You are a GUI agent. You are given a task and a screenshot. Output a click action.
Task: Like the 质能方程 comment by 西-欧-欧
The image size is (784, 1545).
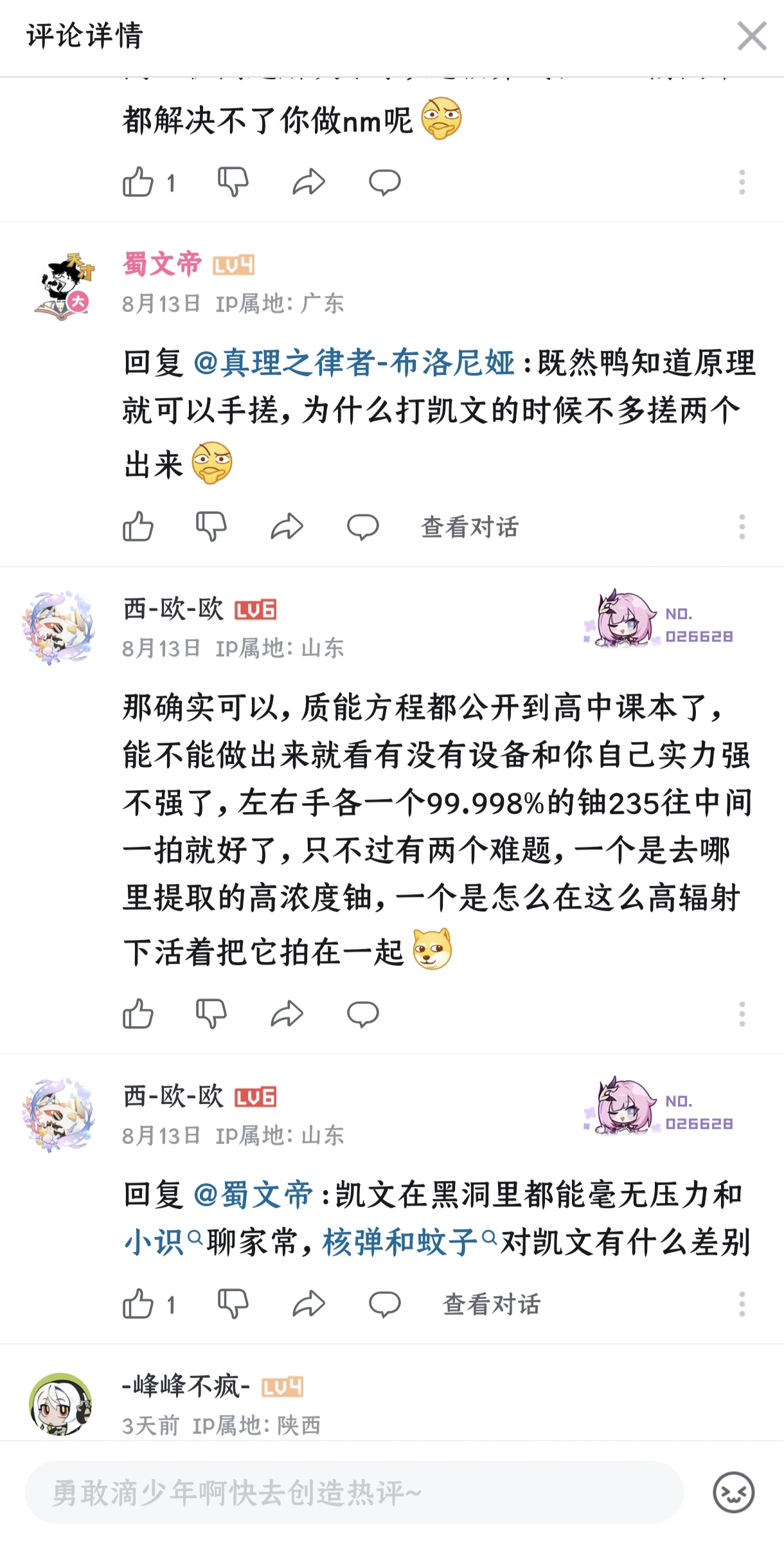pos(138,1014)
